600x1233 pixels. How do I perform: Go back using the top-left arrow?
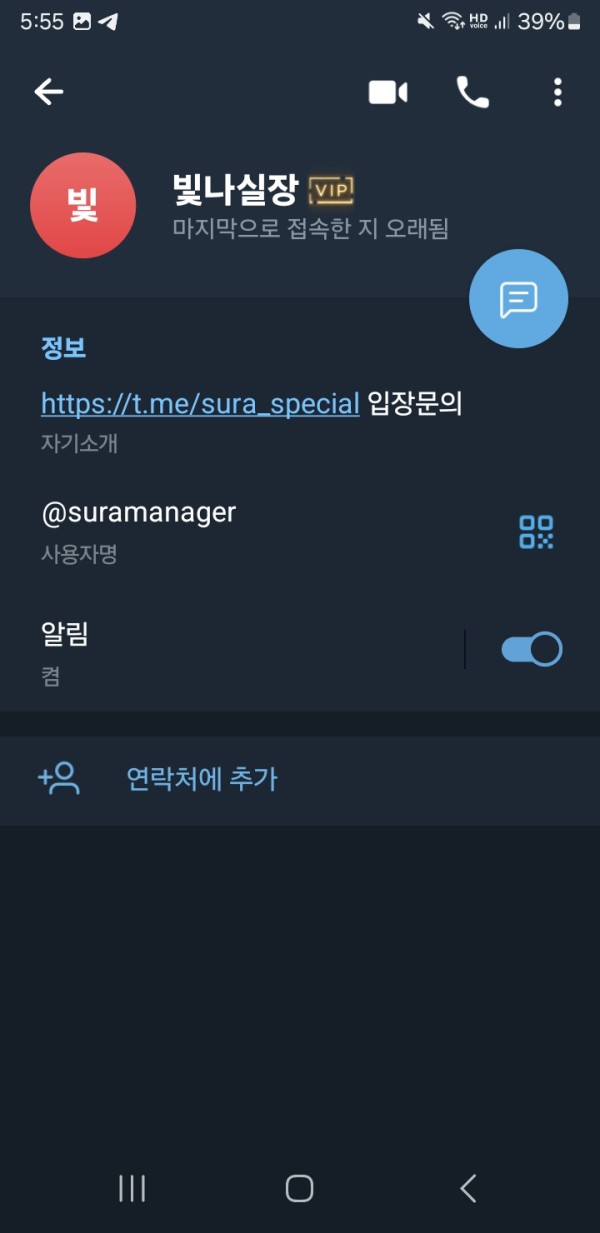48,92
